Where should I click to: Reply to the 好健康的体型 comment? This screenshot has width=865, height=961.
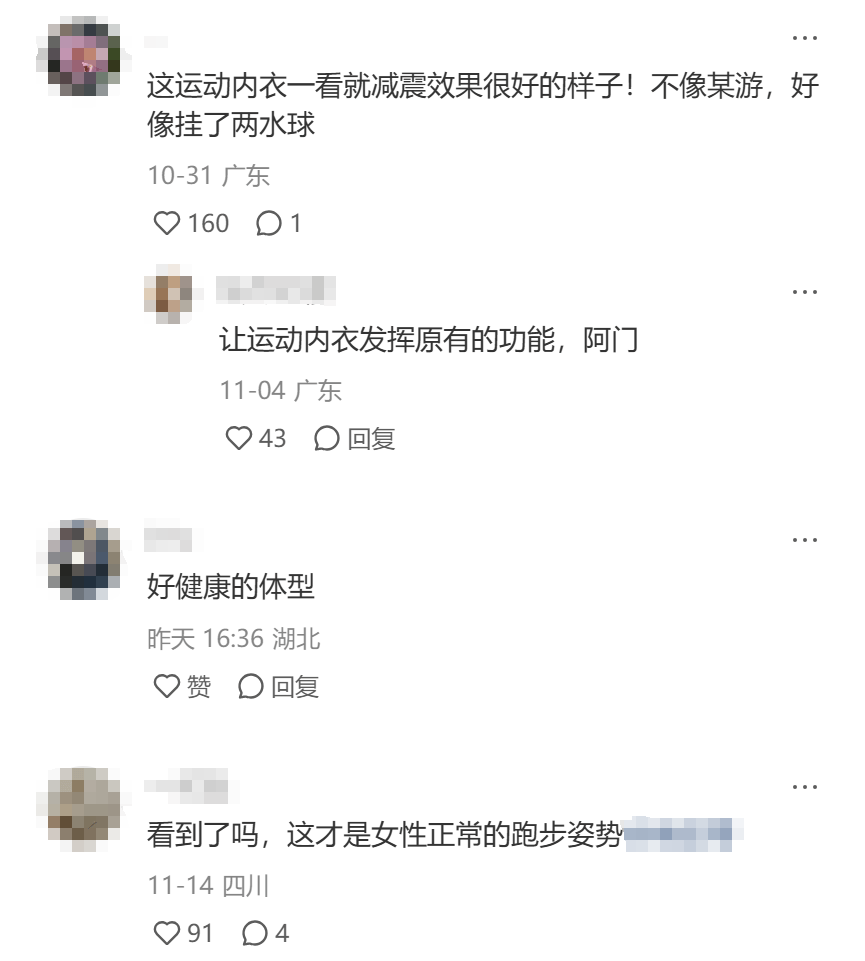pos(279,686)
